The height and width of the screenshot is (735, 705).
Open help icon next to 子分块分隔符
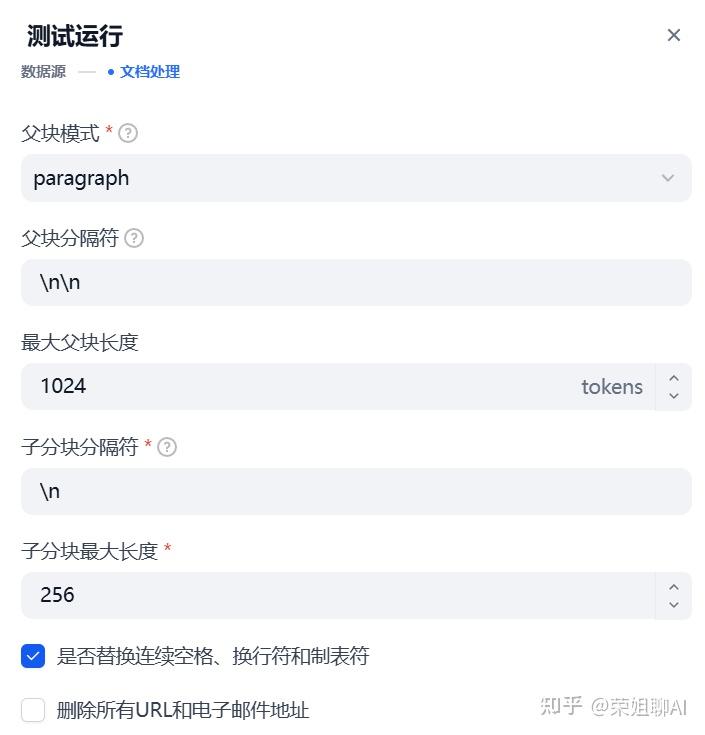click(167, 447)
